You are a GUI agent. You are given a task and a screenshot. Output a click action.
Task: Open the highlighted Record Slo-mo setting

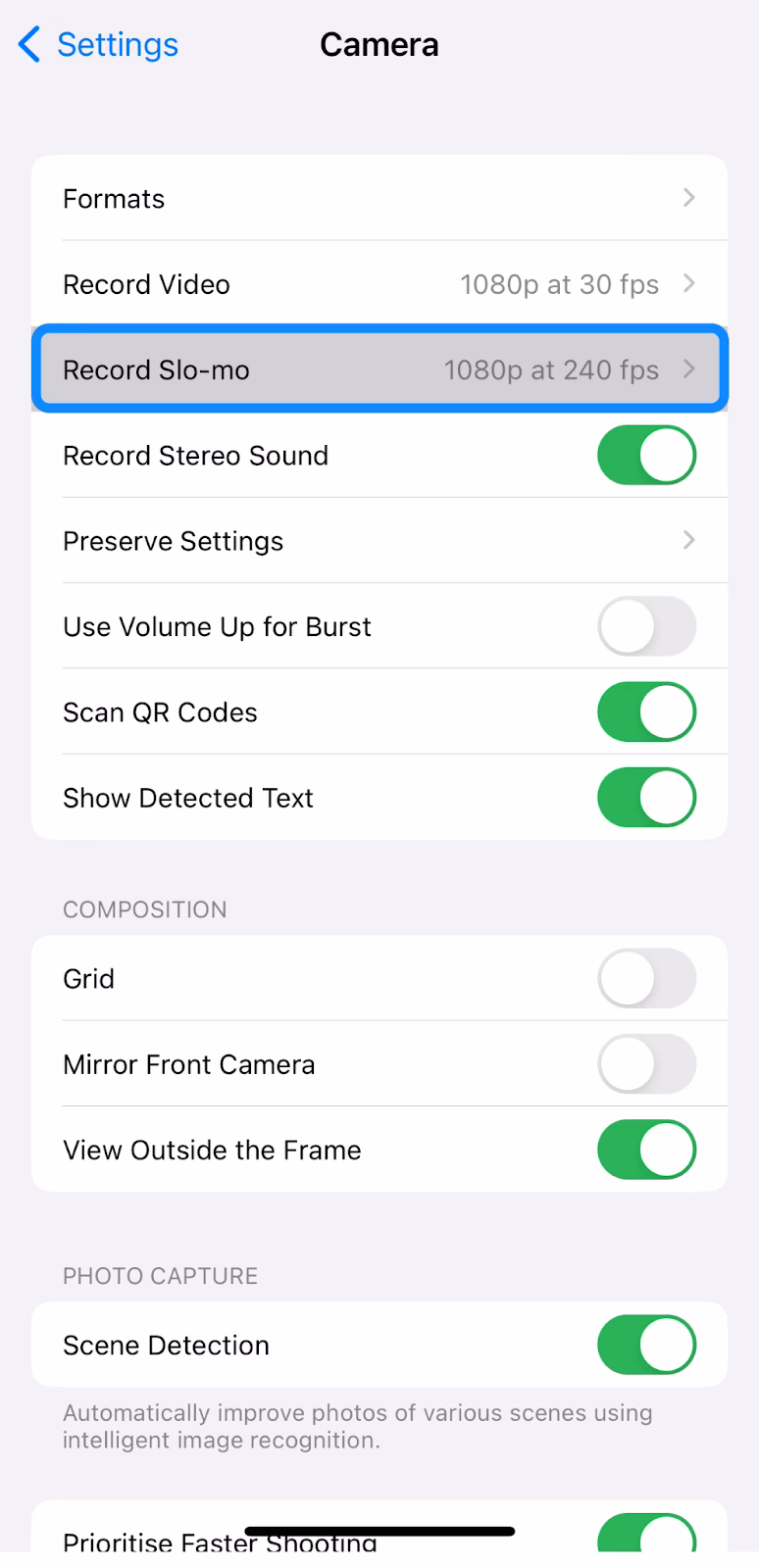pos(379,369)
